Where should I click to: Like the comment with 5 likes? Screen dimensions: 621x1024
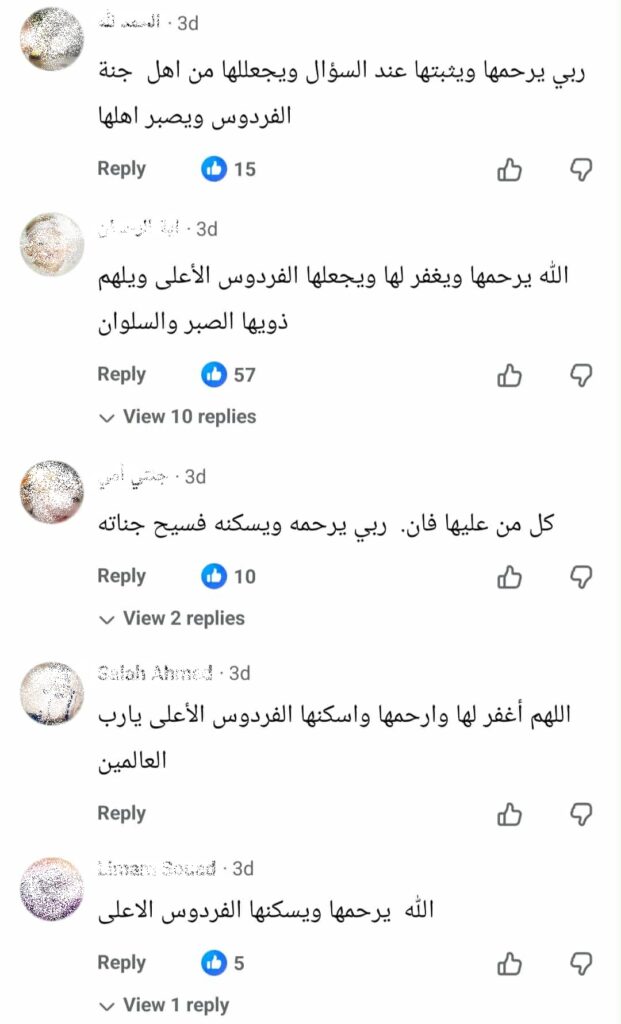[510, 964]
